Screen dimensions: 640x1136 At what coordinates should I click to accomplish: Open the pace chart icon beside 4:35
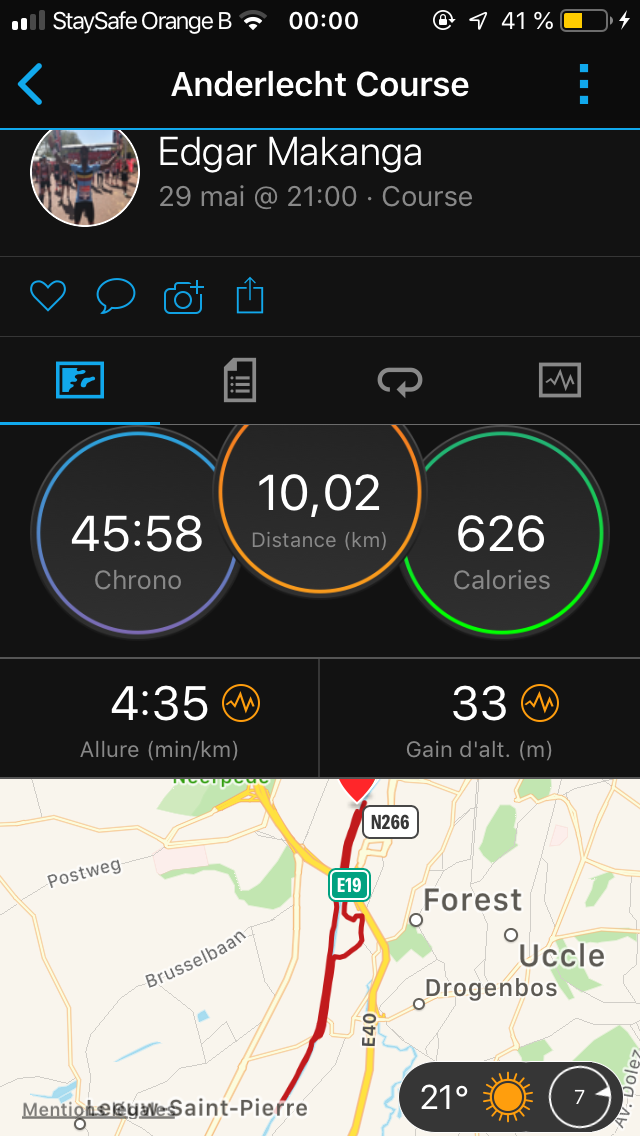(x=241, y=704)
